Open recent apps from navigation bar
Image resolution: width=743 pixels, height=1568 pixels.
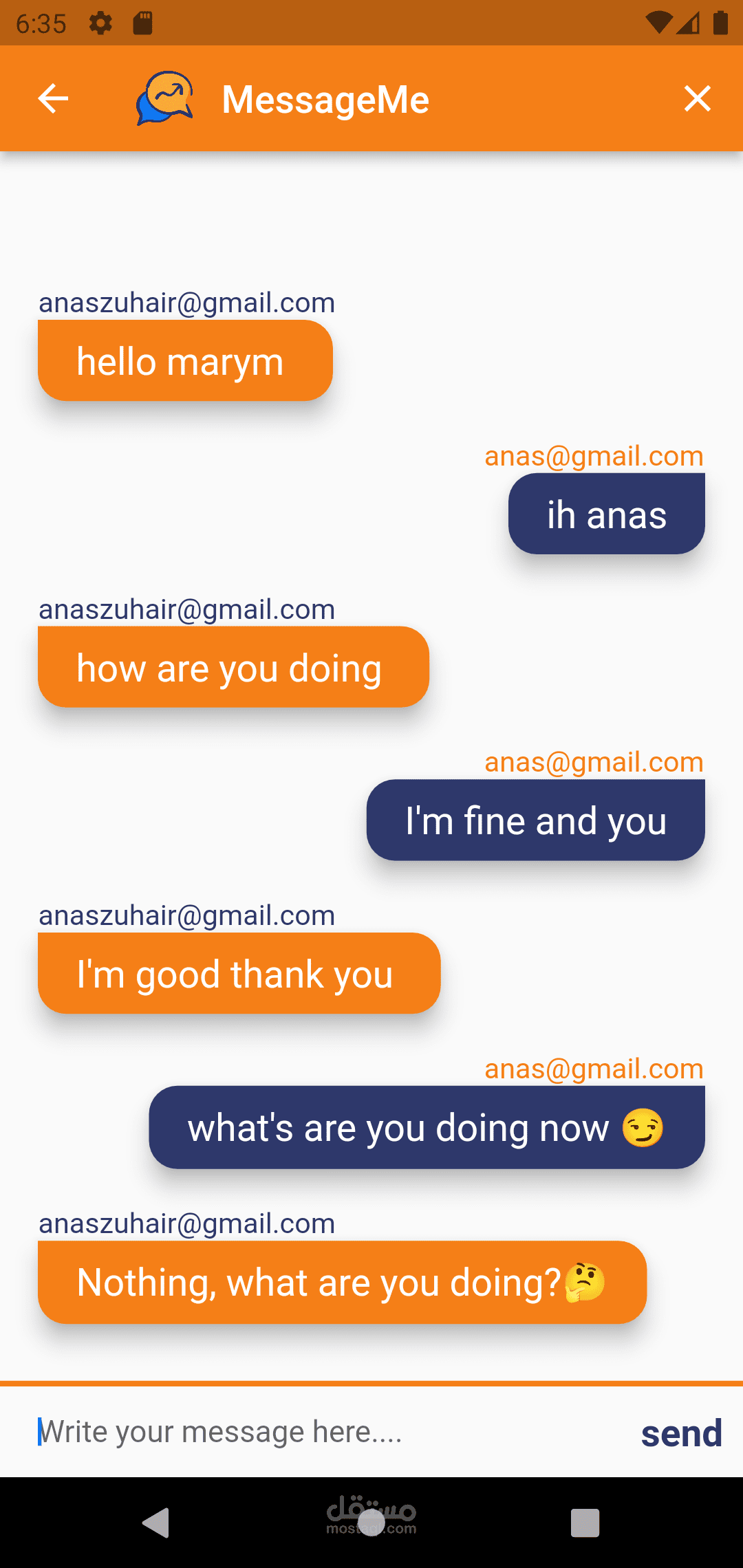(x=585, y=1523)
